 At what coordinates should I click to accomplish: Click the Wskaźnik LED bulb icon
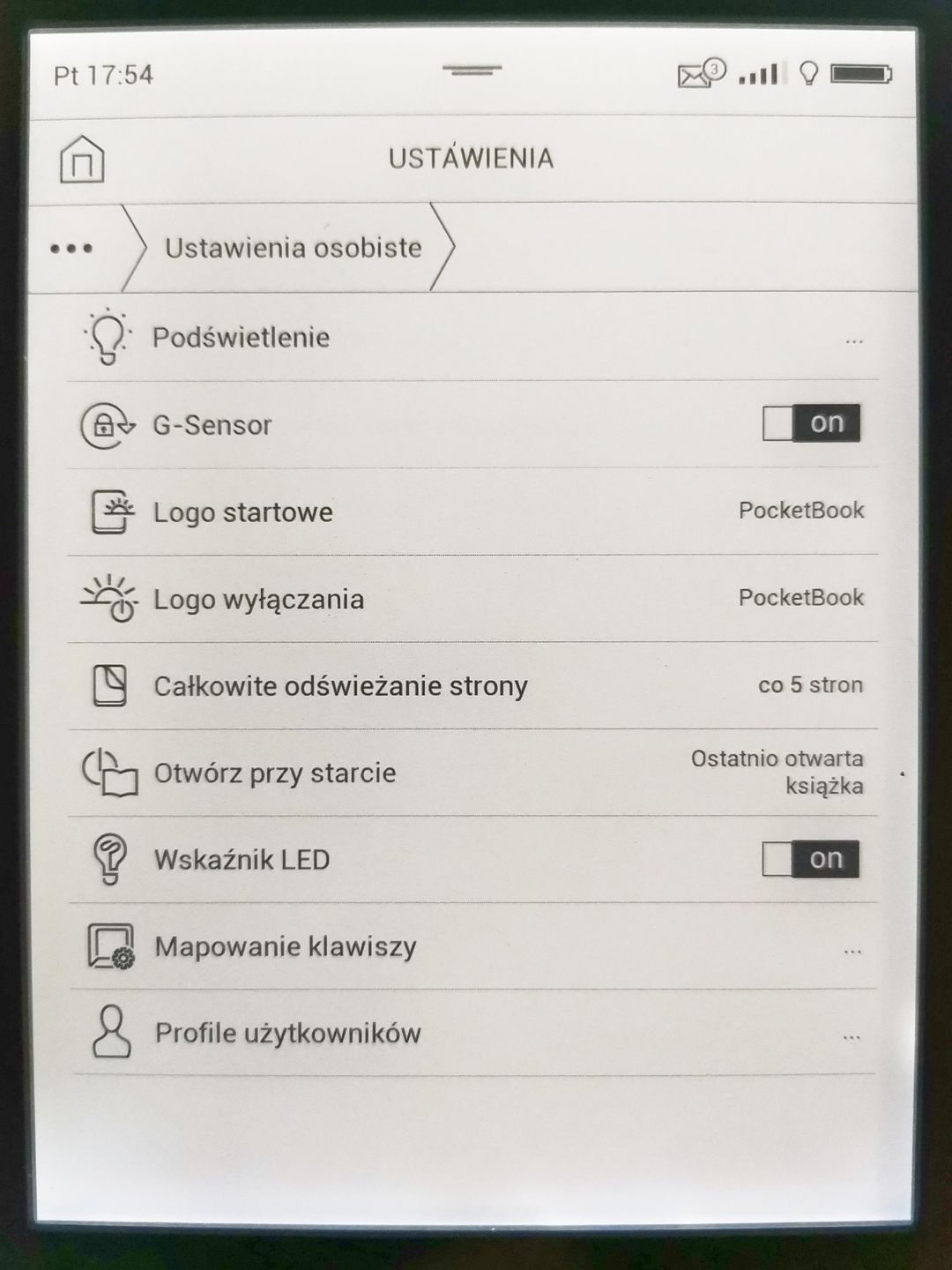click(108, 860)
